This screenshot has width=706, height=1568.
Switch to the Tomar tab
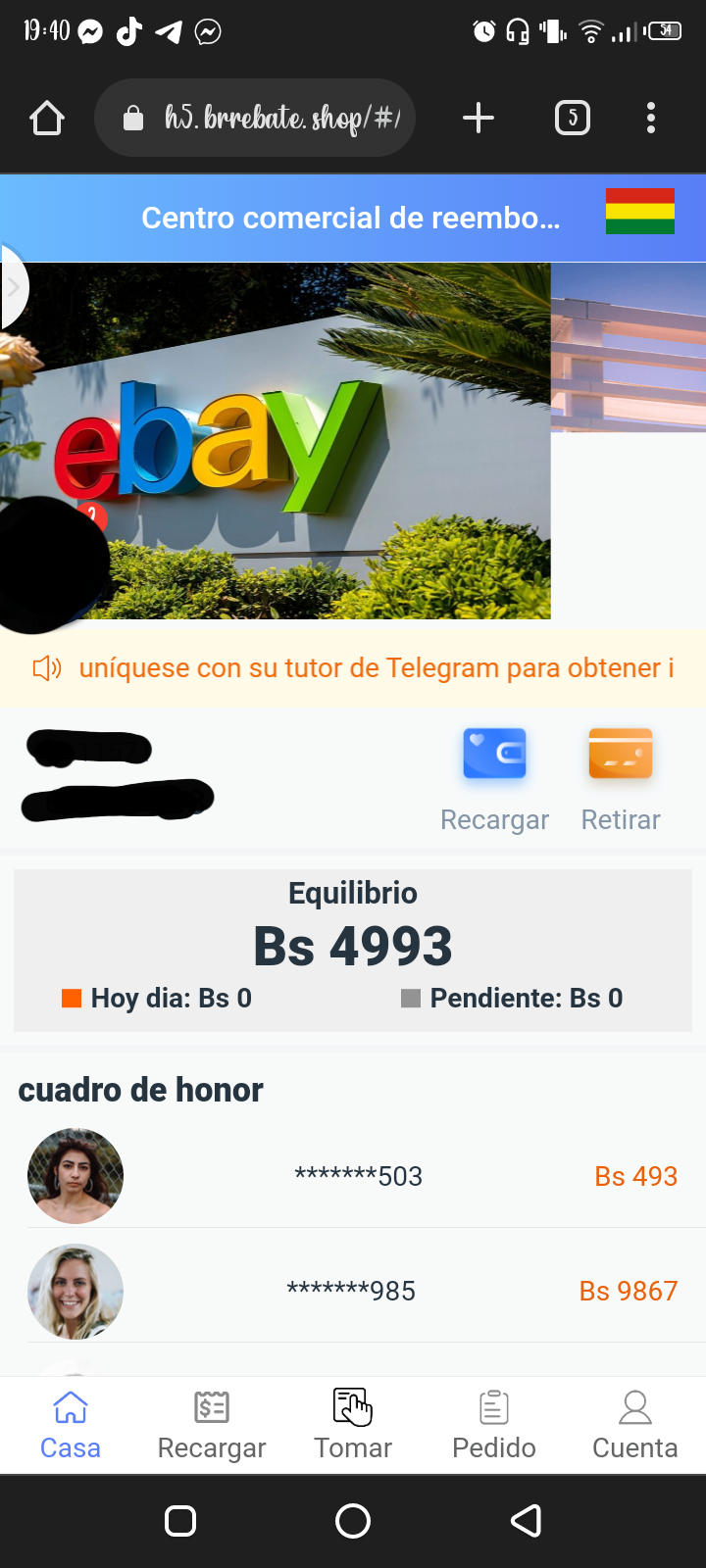(x=353, y=1425)
